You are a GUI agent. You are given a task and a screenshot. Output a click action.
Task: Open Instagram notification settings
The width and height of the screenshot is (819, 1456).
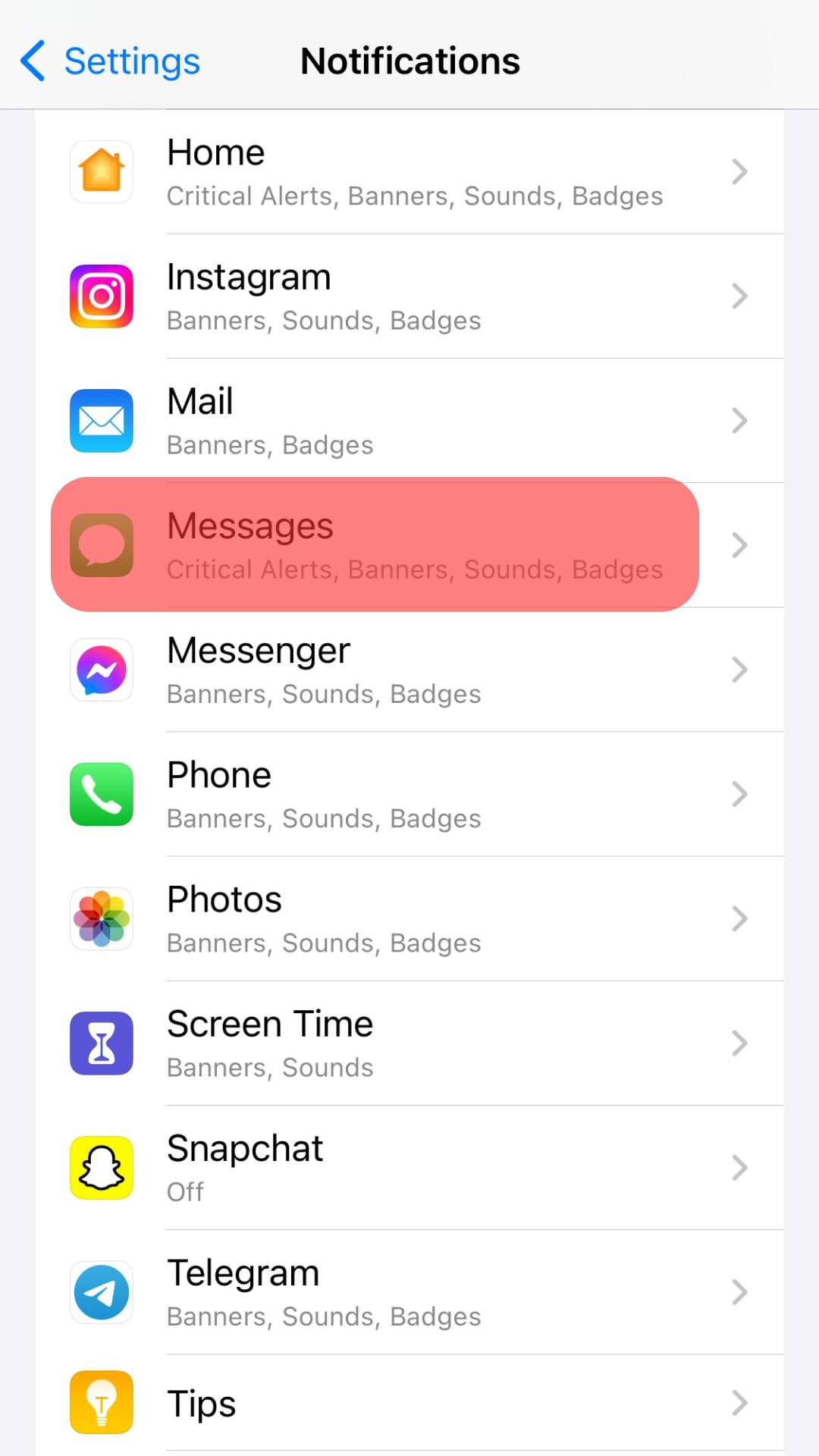click(x=409, y=297)
